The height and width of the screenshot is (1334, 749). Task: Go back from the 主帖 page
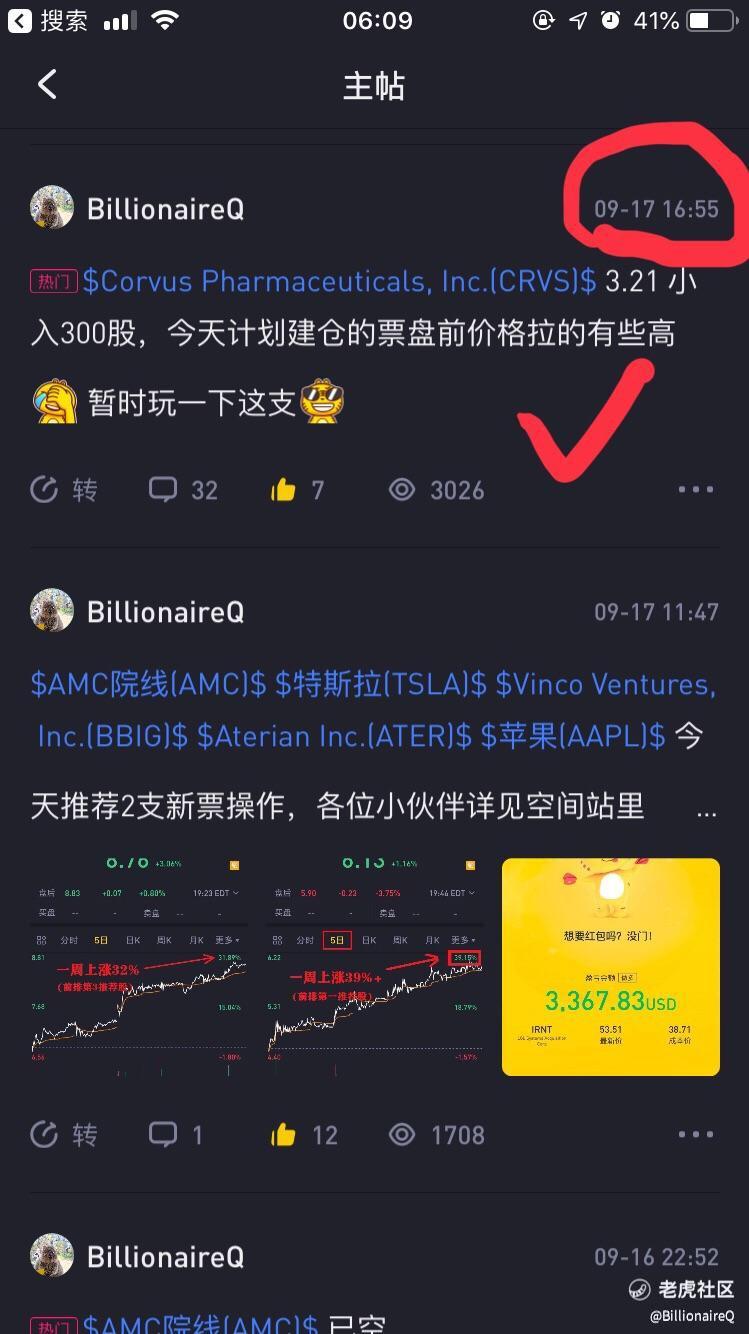click(x=47, y=85)
